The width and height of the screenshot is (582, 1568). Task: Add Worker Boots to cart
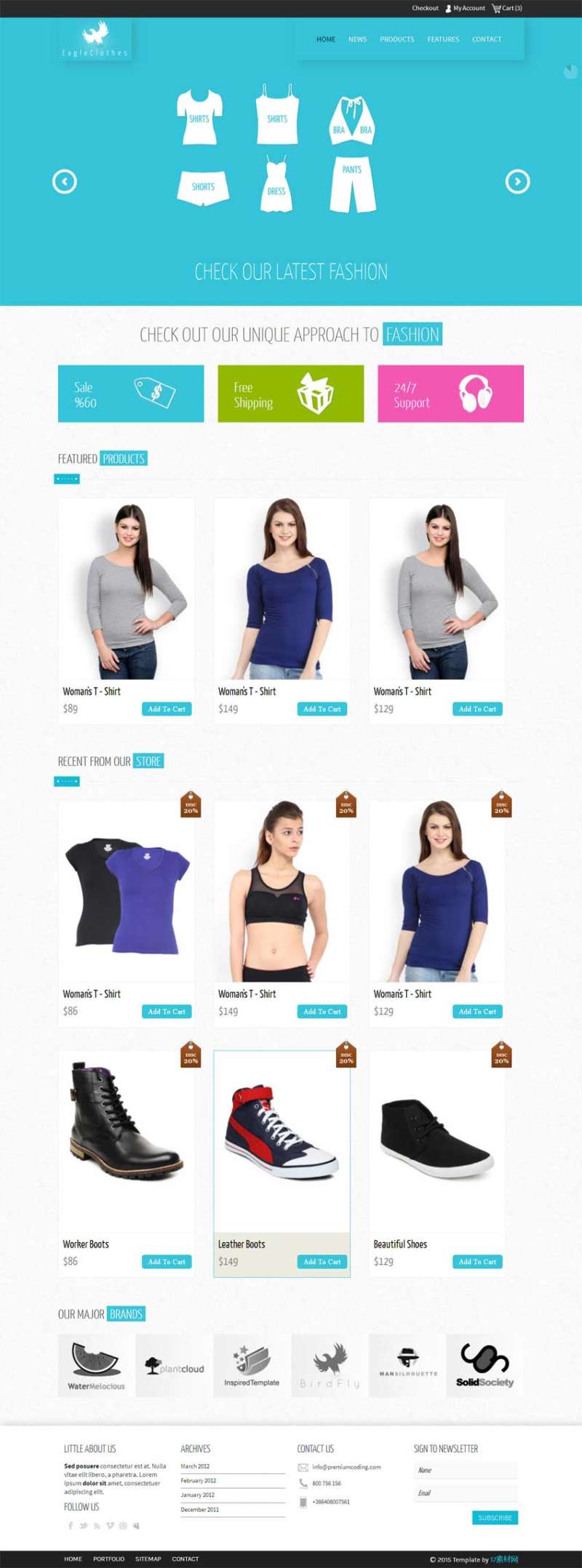click(x=167, y=1262)
